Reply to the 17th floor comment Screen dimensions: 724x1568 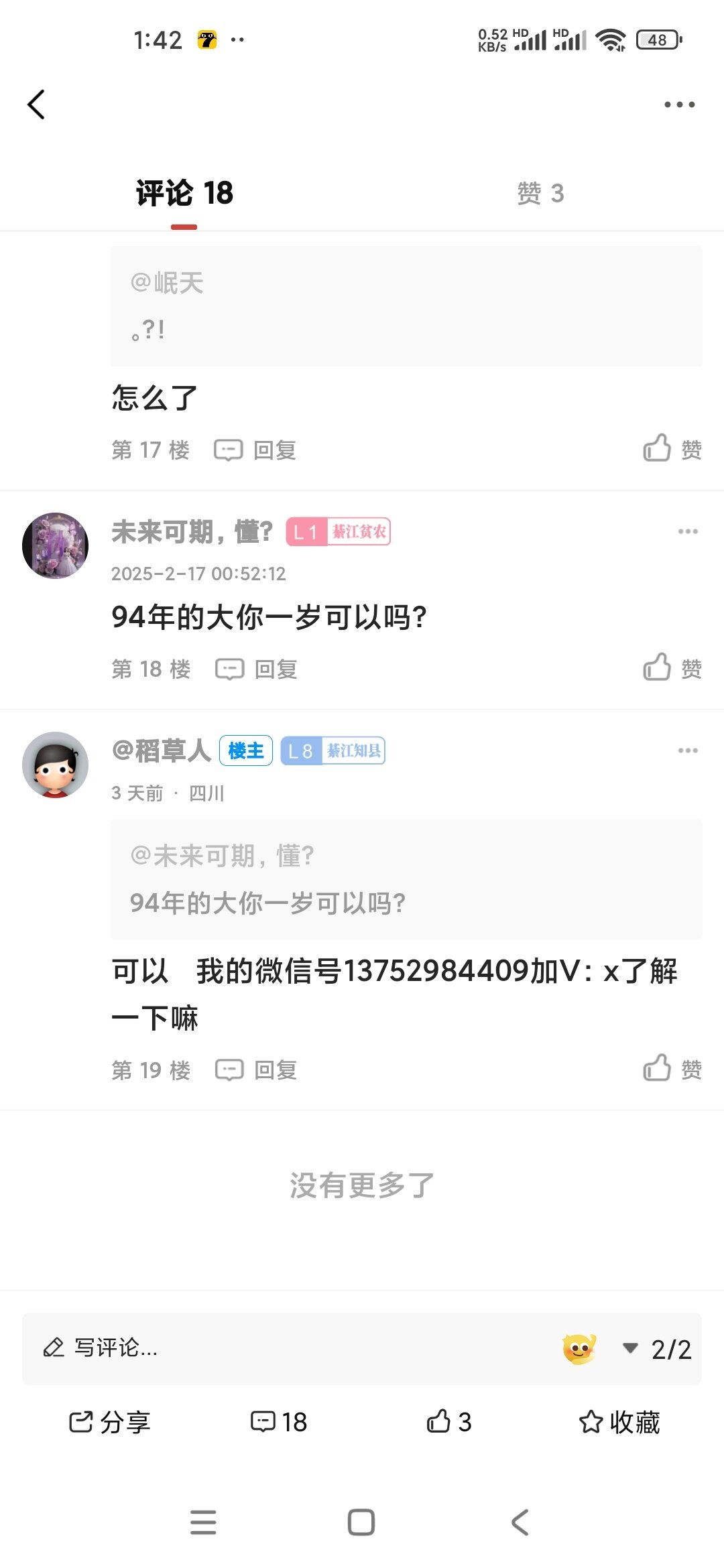pos(255,450)
